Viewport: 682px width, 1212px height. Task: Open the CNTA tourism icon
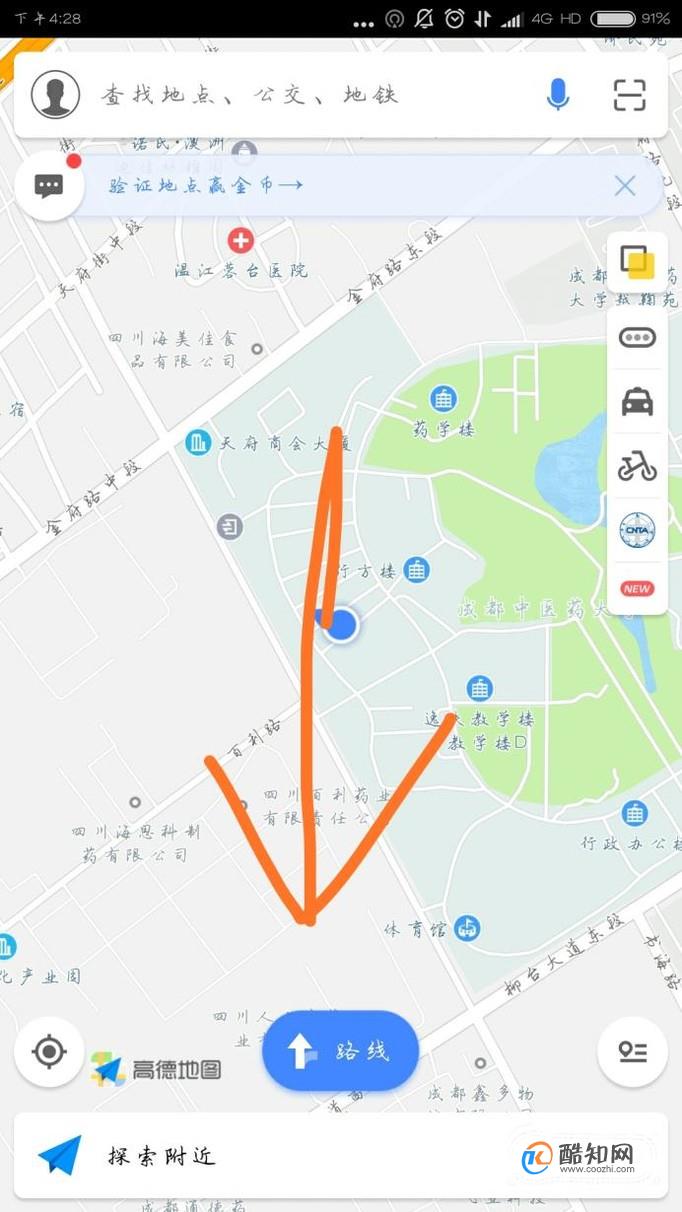(637, 530)
